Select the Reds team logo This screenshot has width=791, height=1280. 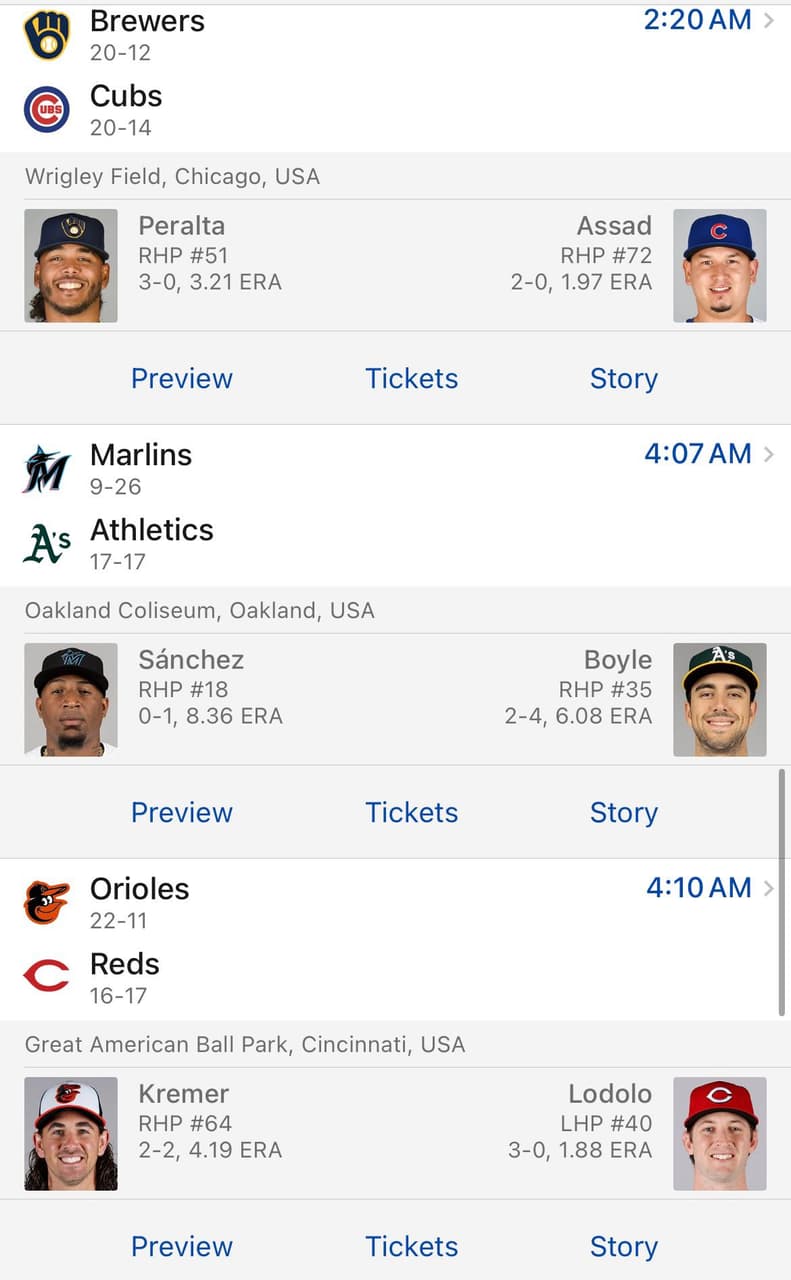click(45, 975)
